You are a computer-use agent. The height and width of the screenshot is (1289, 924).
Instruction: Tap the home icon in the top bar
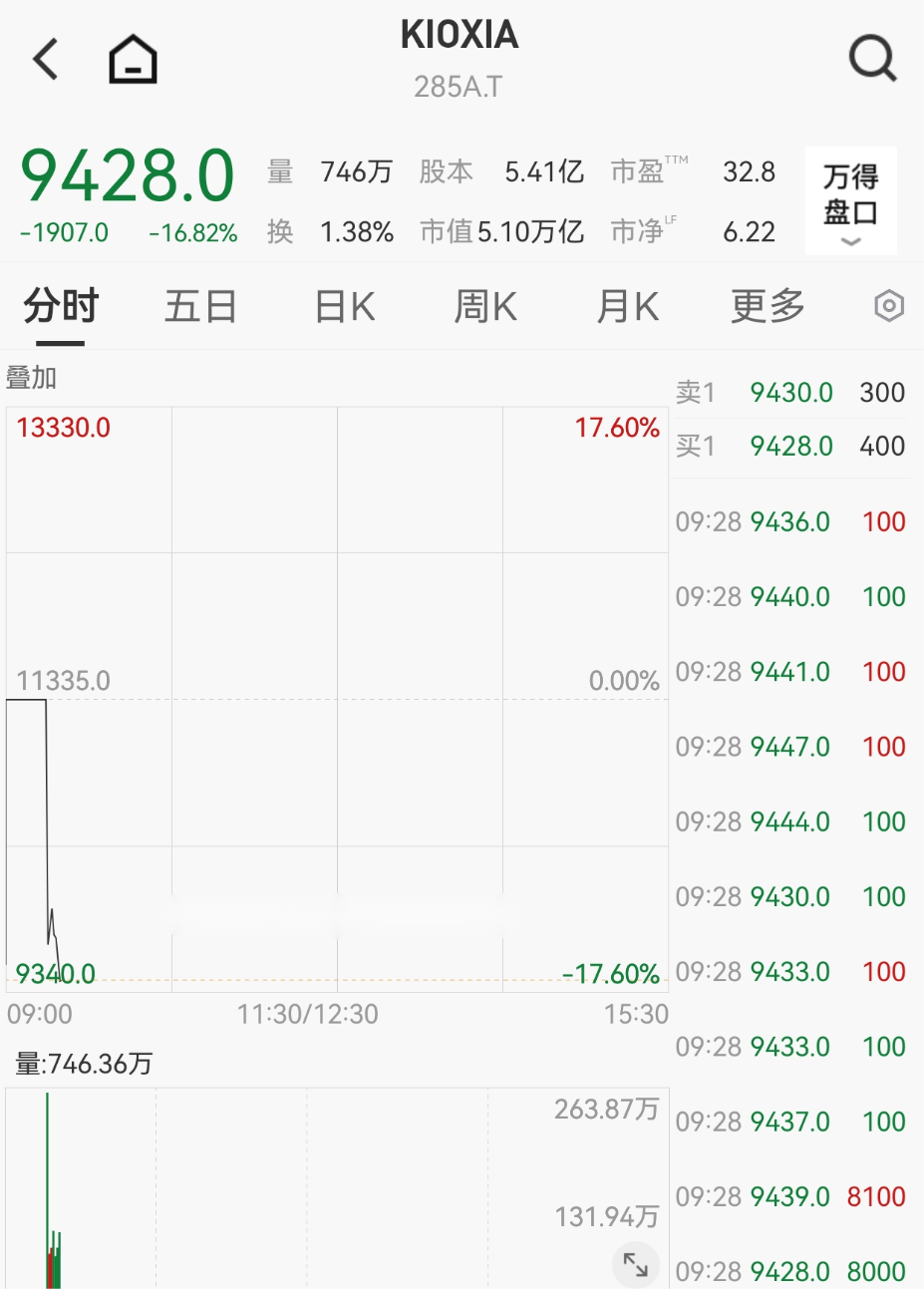pos(133,58)
